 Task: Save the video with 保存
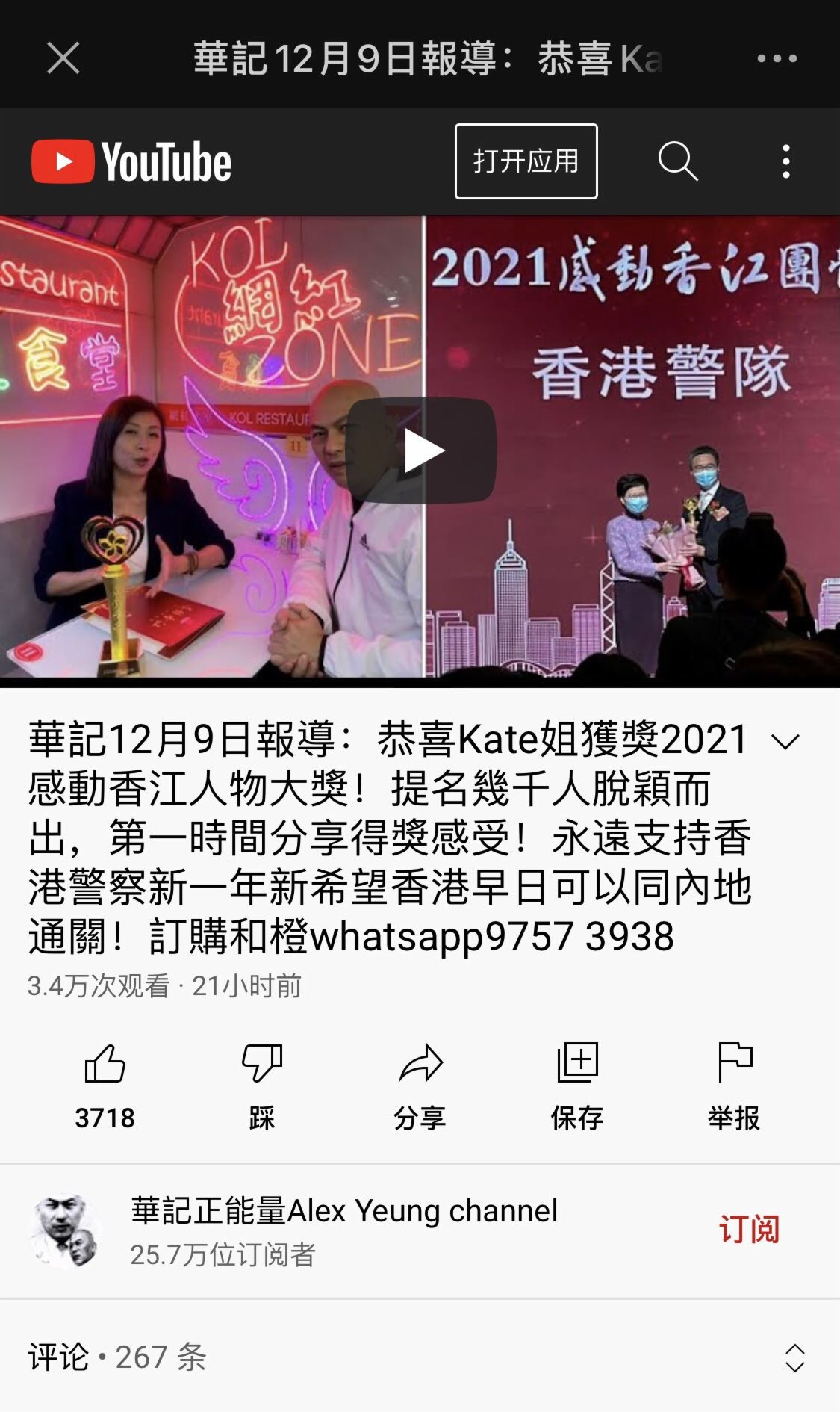click(x=577, y=1083)
